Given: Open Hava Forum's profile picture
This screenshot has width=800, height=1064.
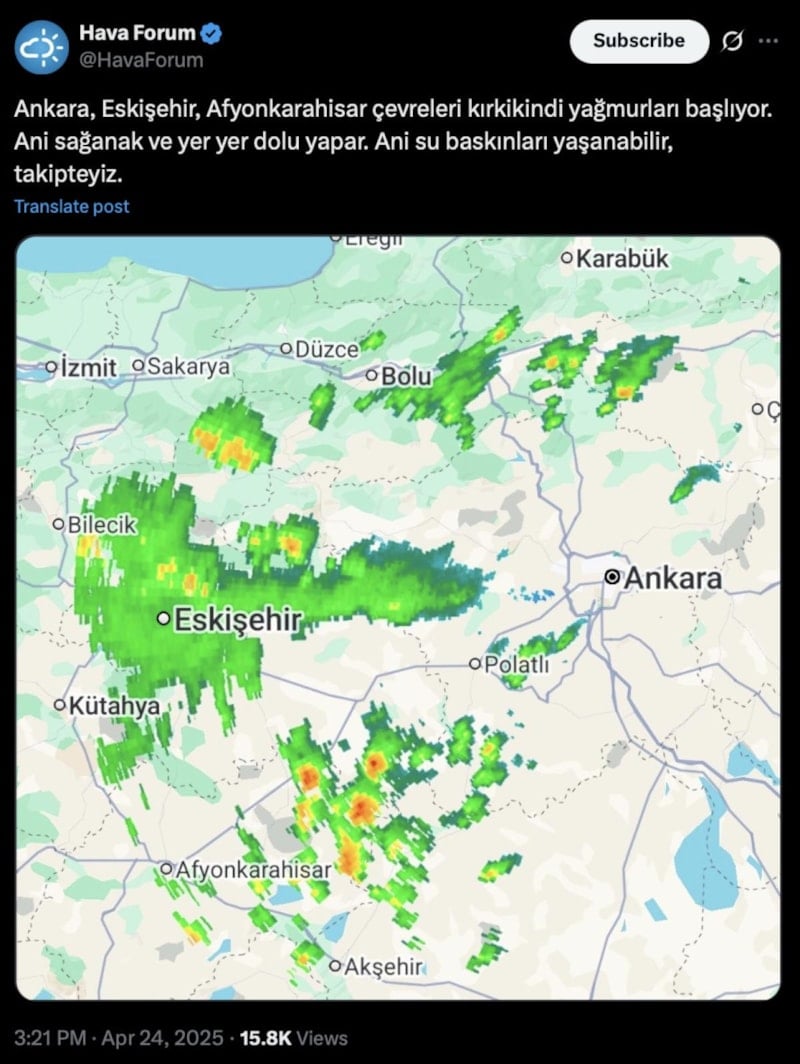Looking at the screenshot, I should point(41,46).
